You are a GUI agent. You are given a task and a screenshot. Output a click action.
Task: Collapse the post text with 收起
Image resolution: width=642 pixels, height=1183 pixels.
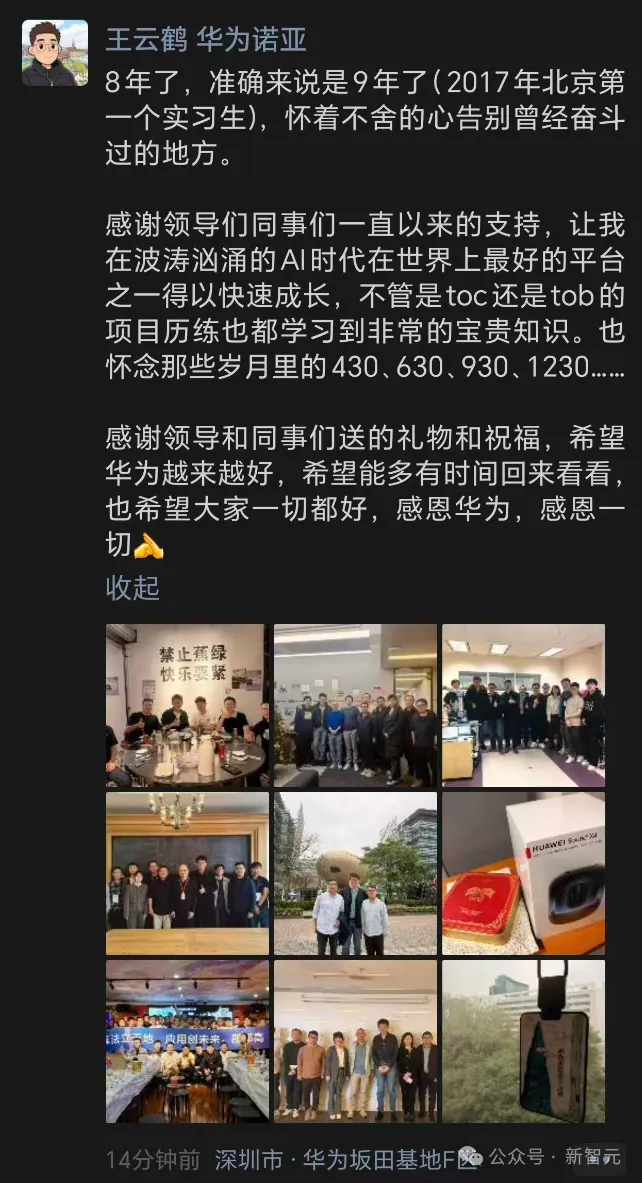click(132, 587)
